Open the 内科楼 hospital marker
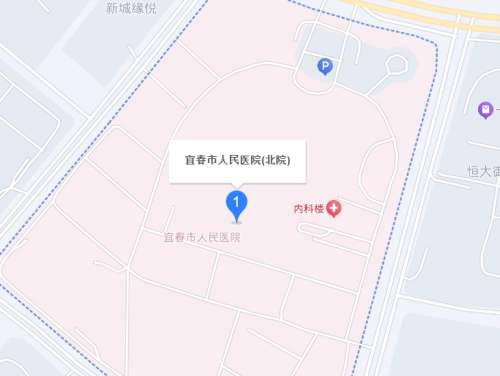Viewport: 500px width, 376px height. click(334, 209)
